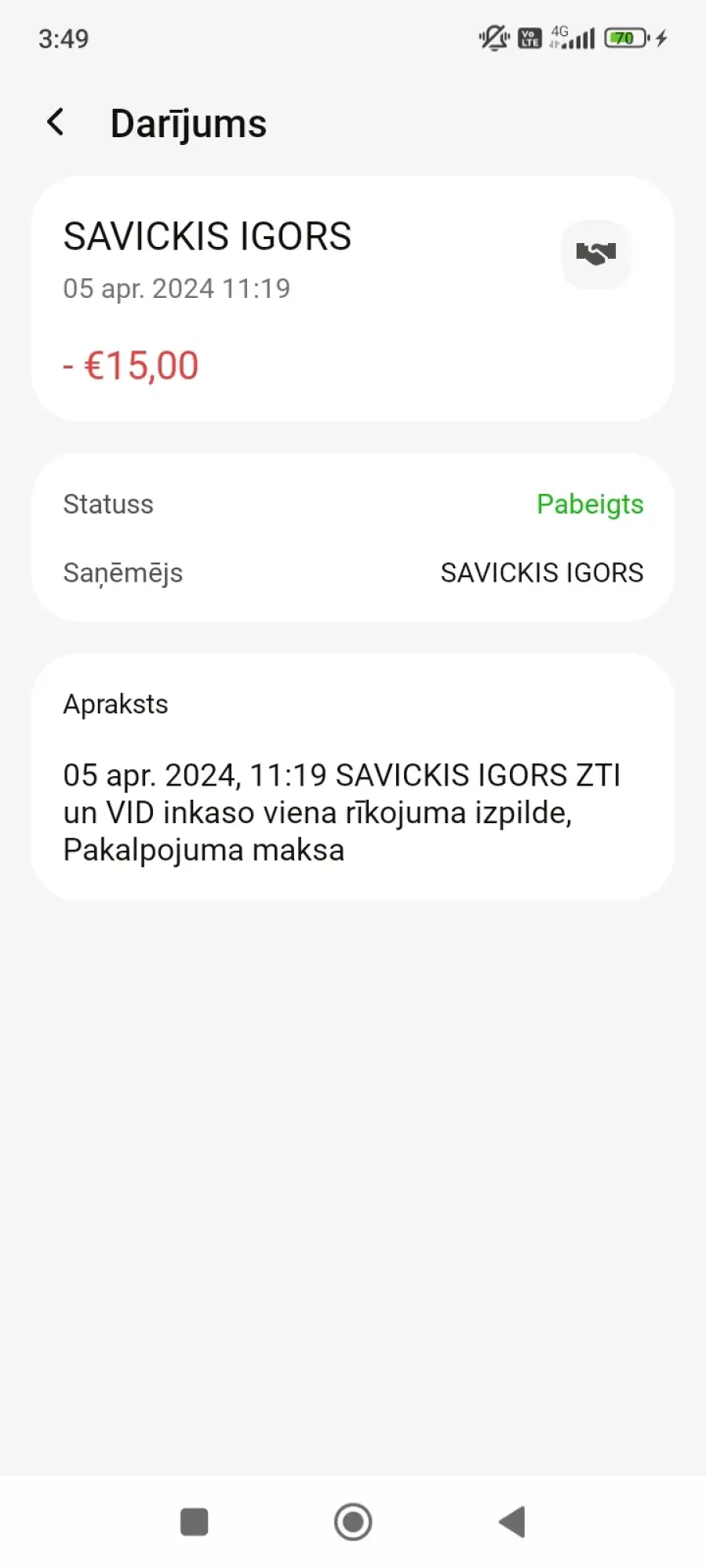Image resolution: width=706 pixels, height=1568 pixels.
Task: Go to the home screen
Action: tap(353, 1522)
